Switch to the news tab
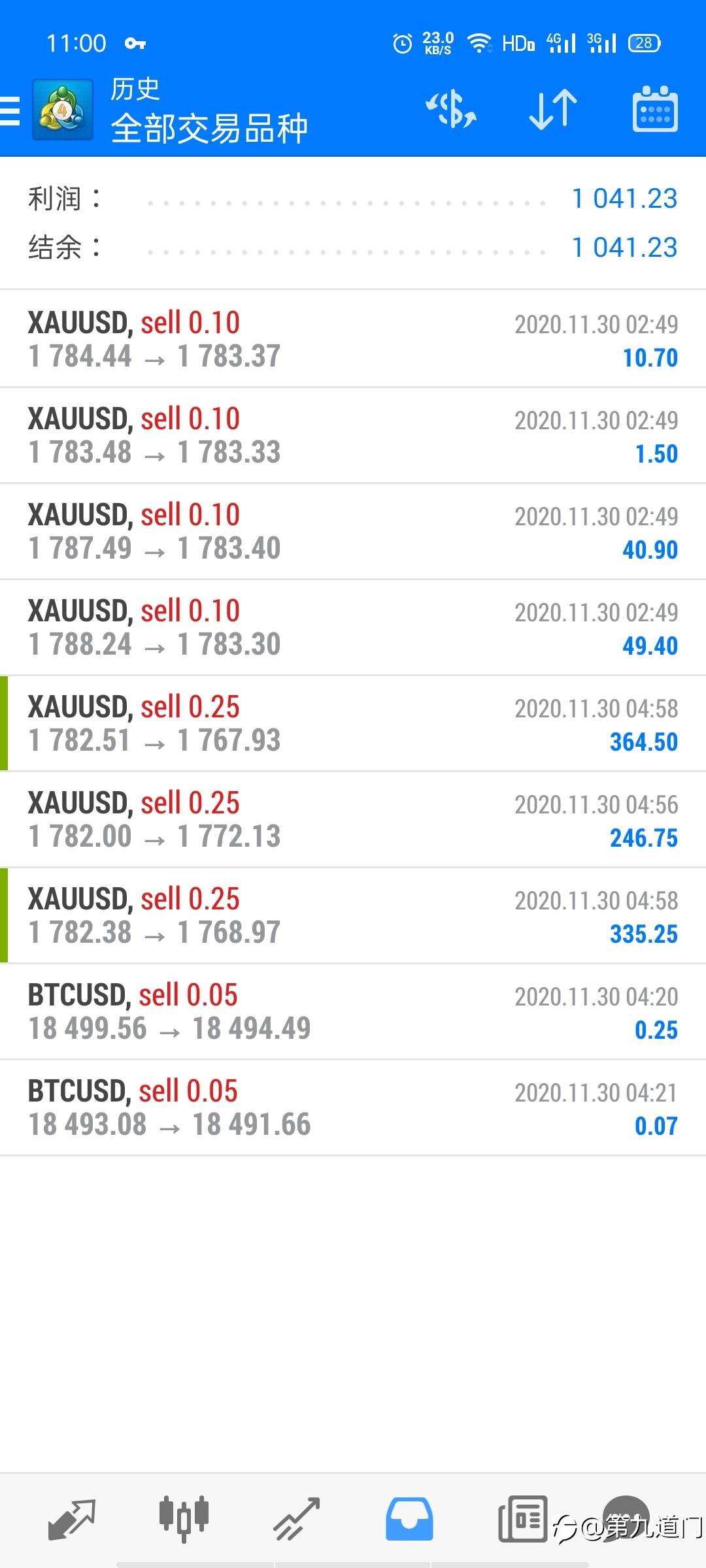The image size is (706, 1568). (x=522, y=1519)
